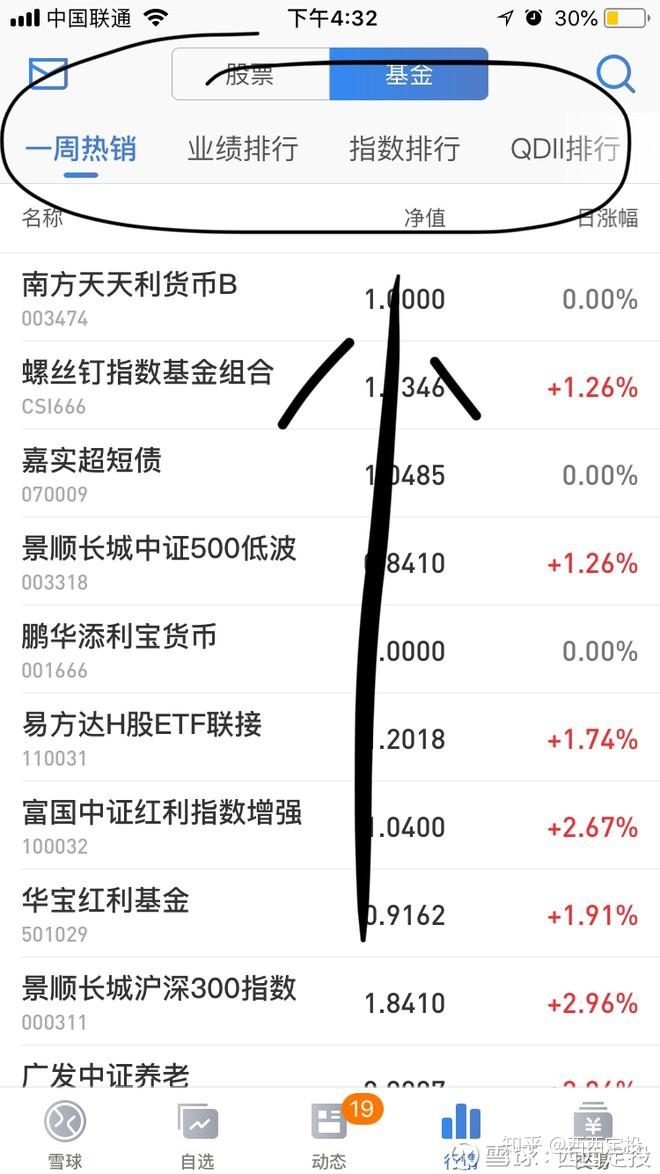Switch to 一周热销 tab
The image size is (660, 1174).
81,150
